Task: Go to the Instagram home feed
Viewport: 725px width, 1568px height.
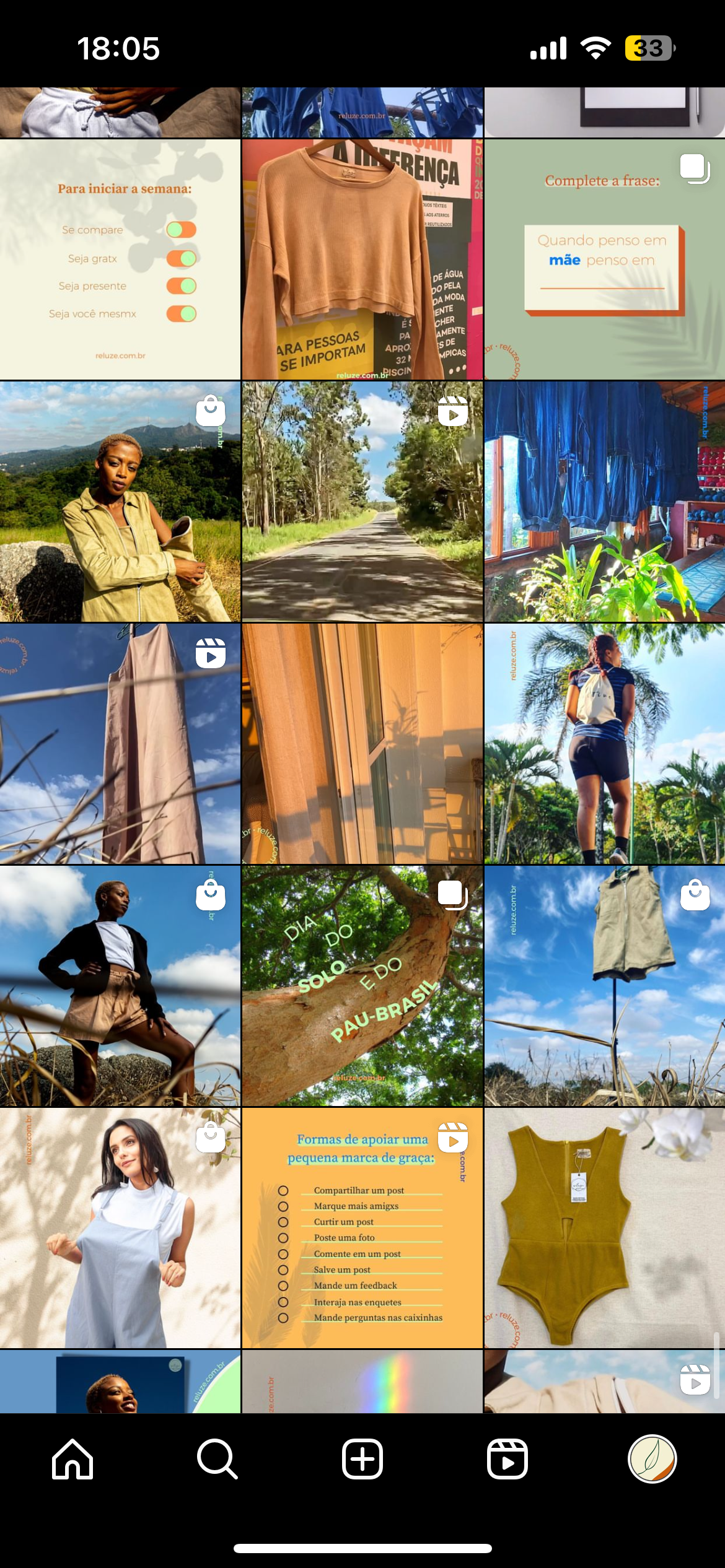Action: coord(72,1459)
